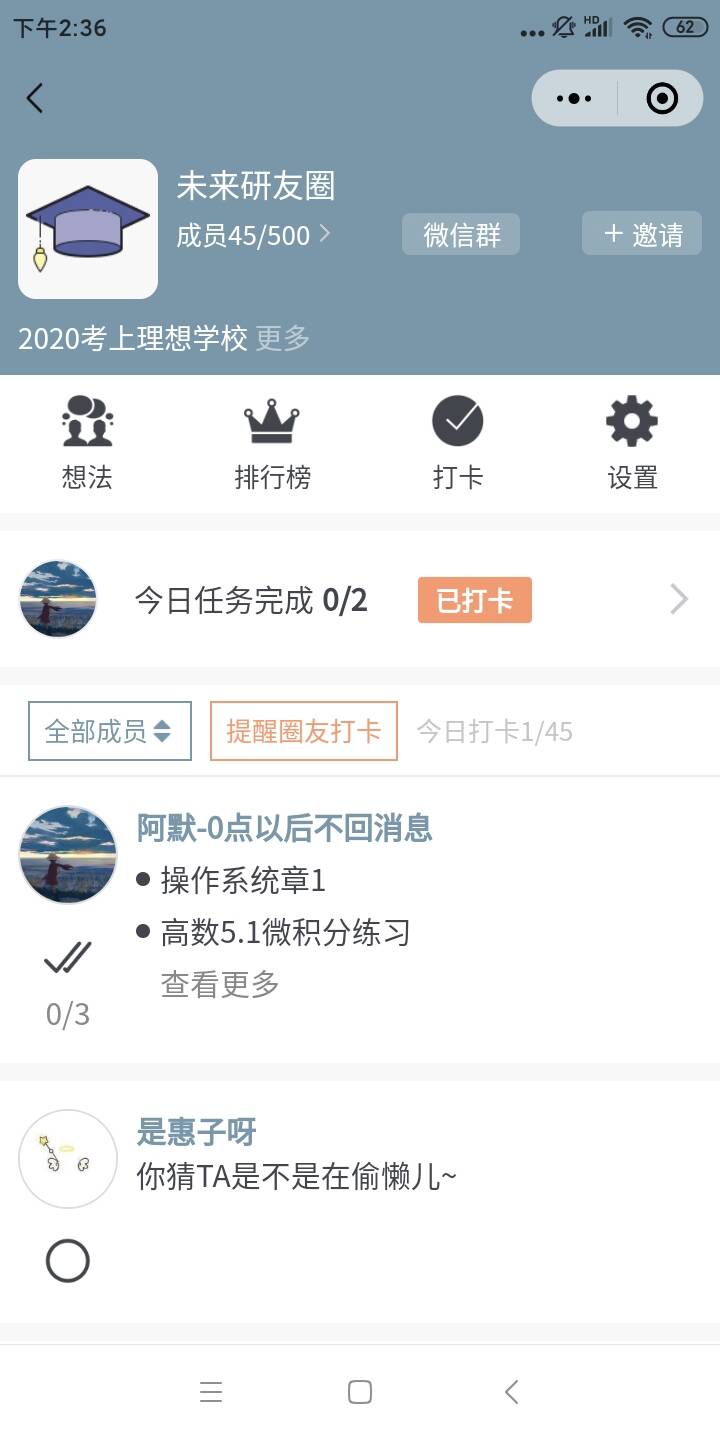This screenshot has width=720, height=1440.
Task: Tap the empty circle under 是惠子呀's avatar
Action: [x=68, y=1261]
